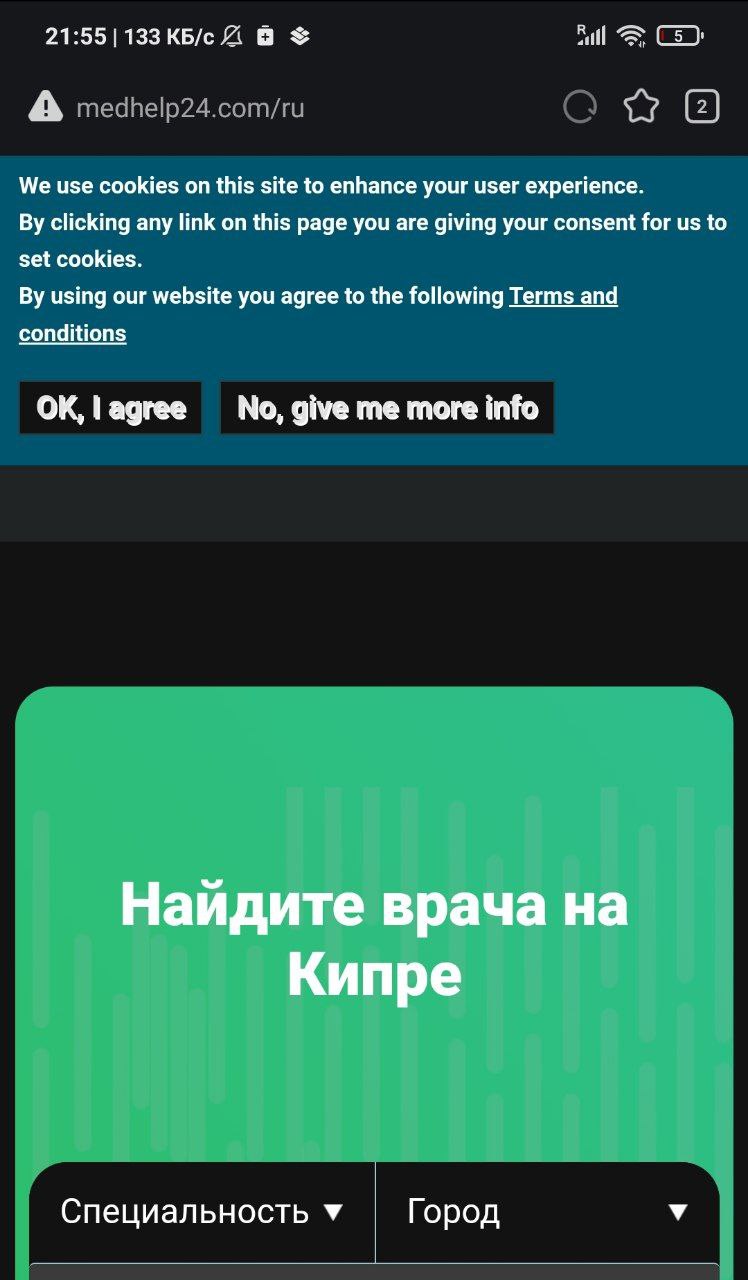The height and width of the screenshot is (1280, 748).
Task: Open the Город dropdown
Action: tap(547, 1212)
